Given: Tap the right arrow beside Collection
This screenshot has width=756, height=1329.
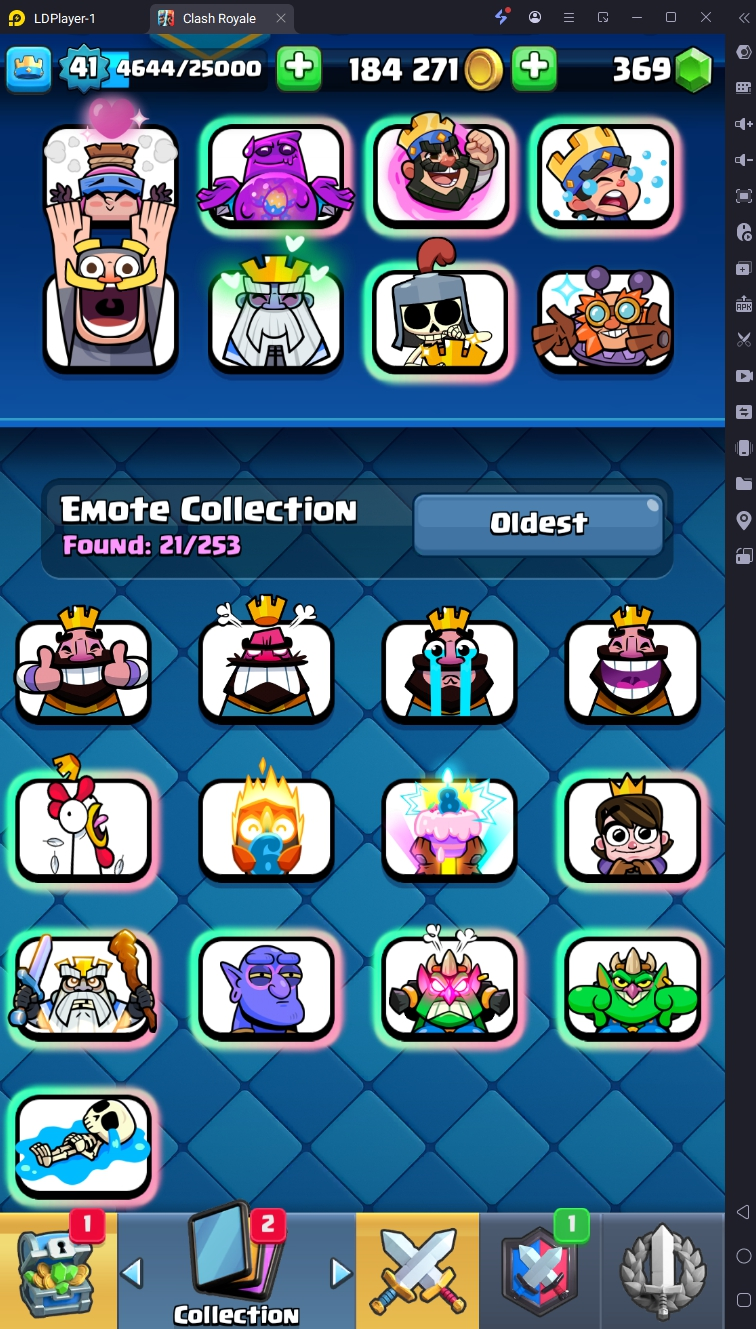Looking at the screenshot, I should (x=341, y=1273).
